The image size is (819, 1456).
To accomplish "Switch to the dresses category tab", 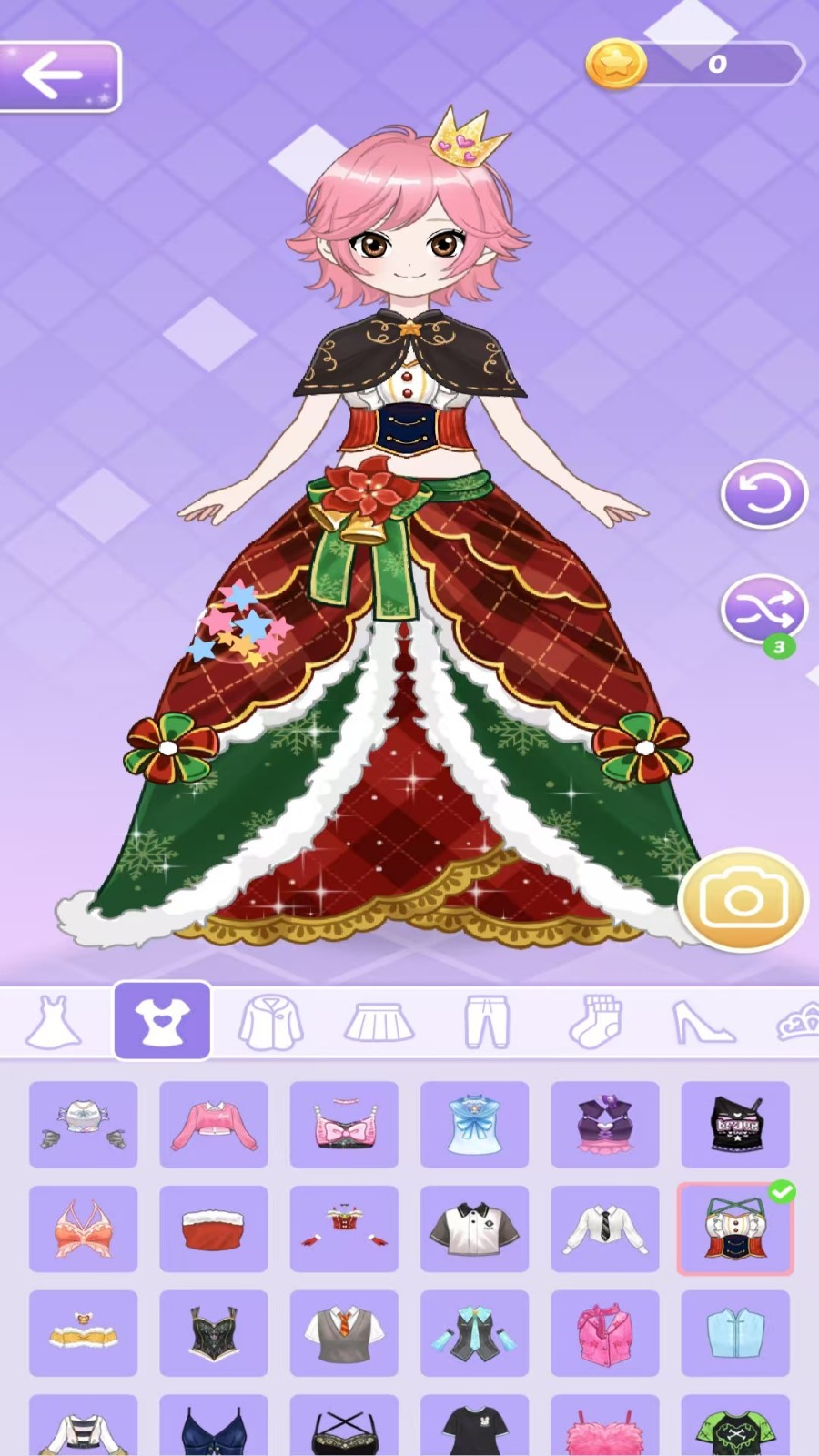I will coord(54,1022).
